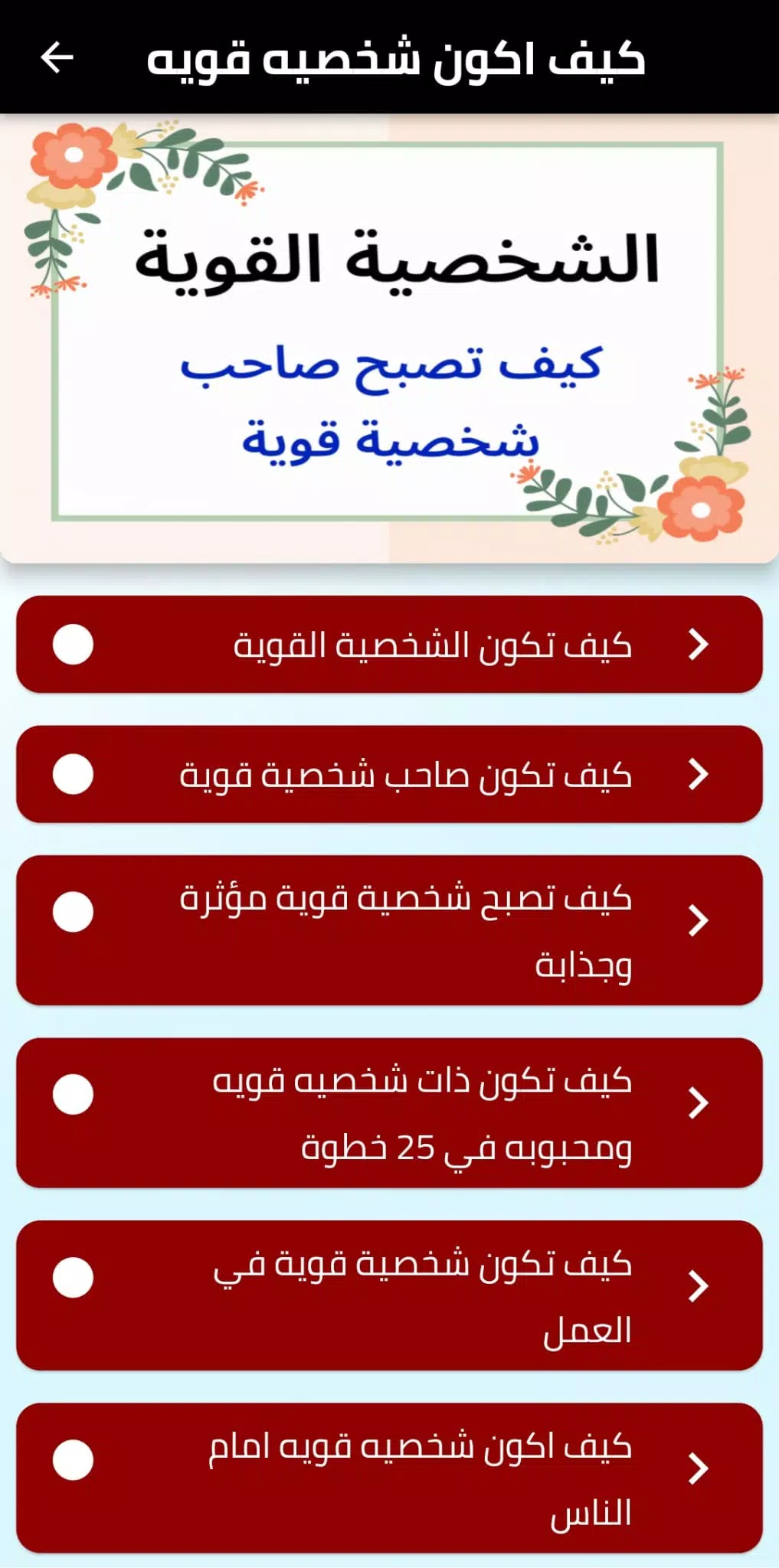
Task: Open the article about 25 خطوة
Action: pyautogui.click(x=389, y=1112)
